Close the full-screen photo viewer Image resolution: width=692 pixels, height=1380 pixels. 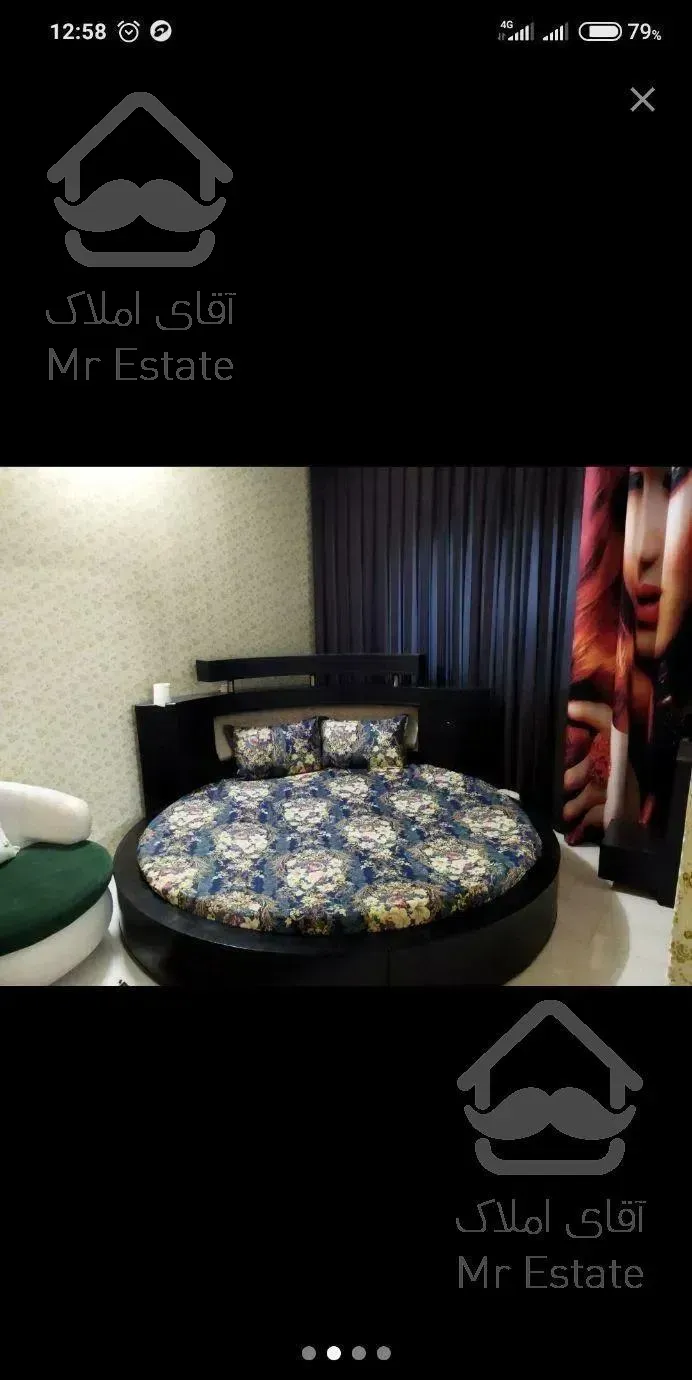[x=642, y=99]
